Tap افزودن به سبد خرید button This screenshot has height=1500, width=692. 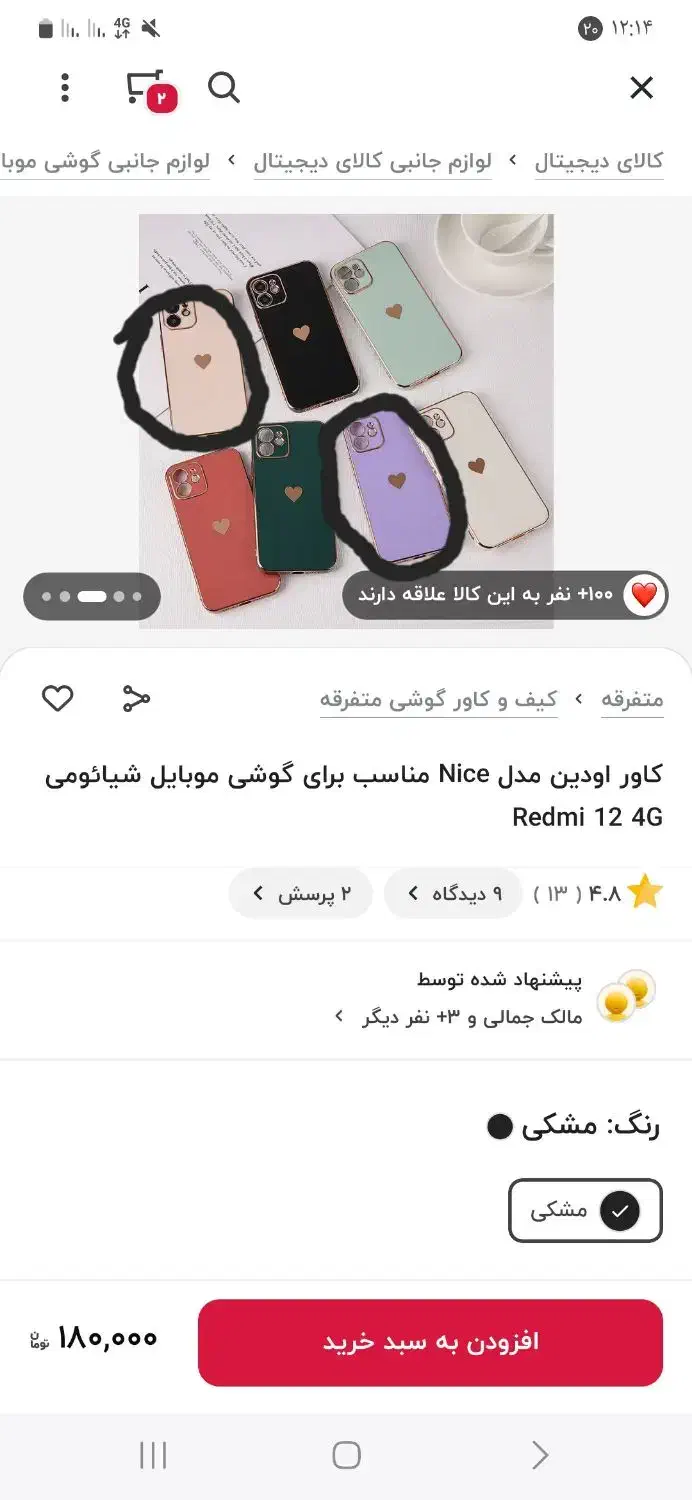click(430, 1342)
